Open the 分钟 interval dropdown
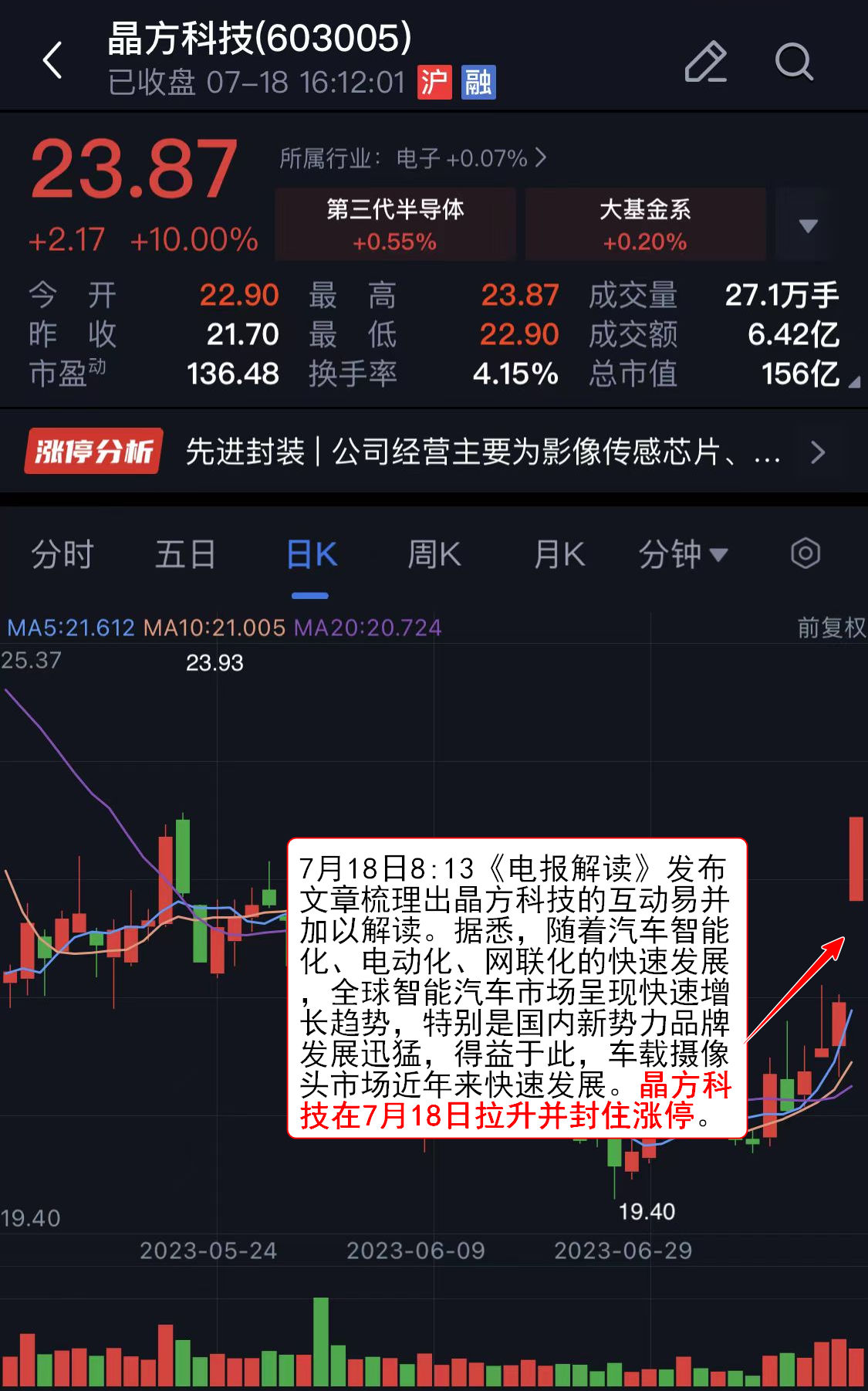The width and height of the screenshot is (868, 1391). 683,554
